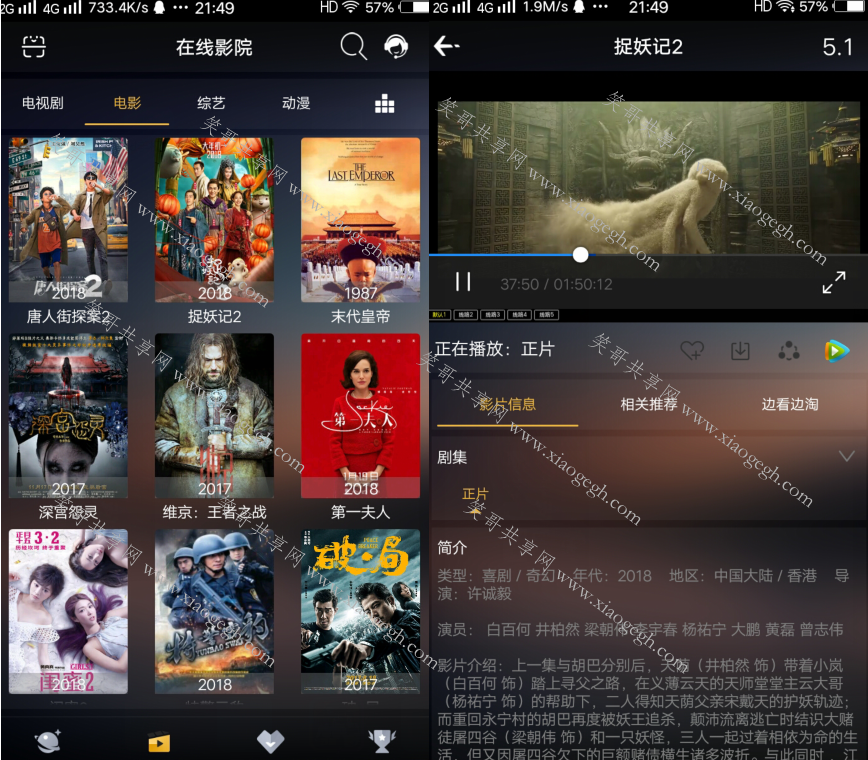
Task: Enter fullscreen video mode
Action: tap(833, 283)
